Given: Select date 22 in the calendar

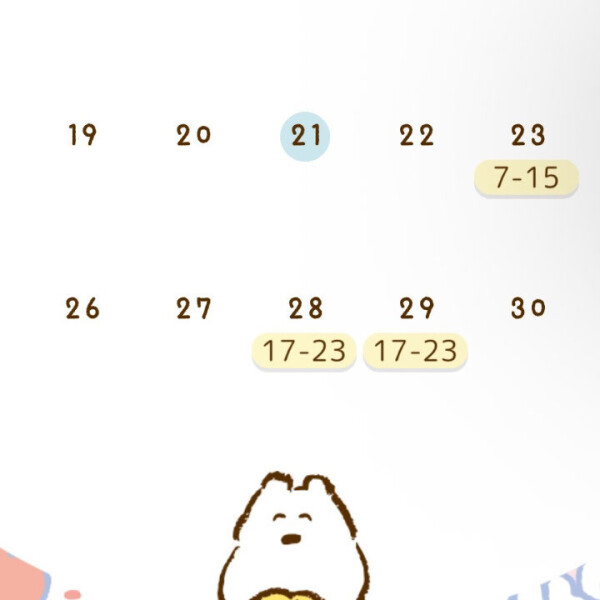Looking at the screenshot, I should coord(416,135).
